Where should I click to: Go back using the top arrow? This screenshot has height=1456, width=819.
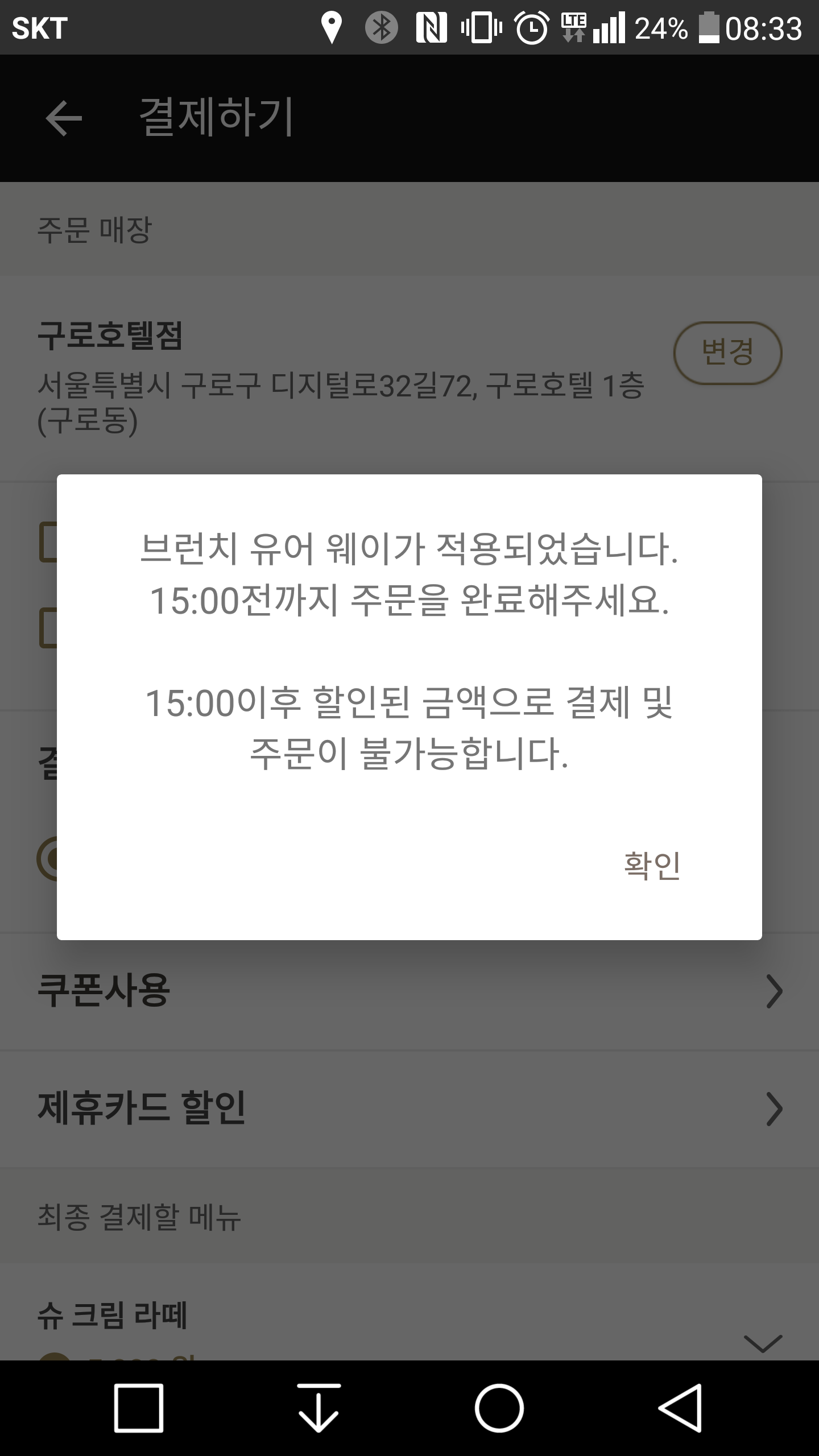[64, 118]
